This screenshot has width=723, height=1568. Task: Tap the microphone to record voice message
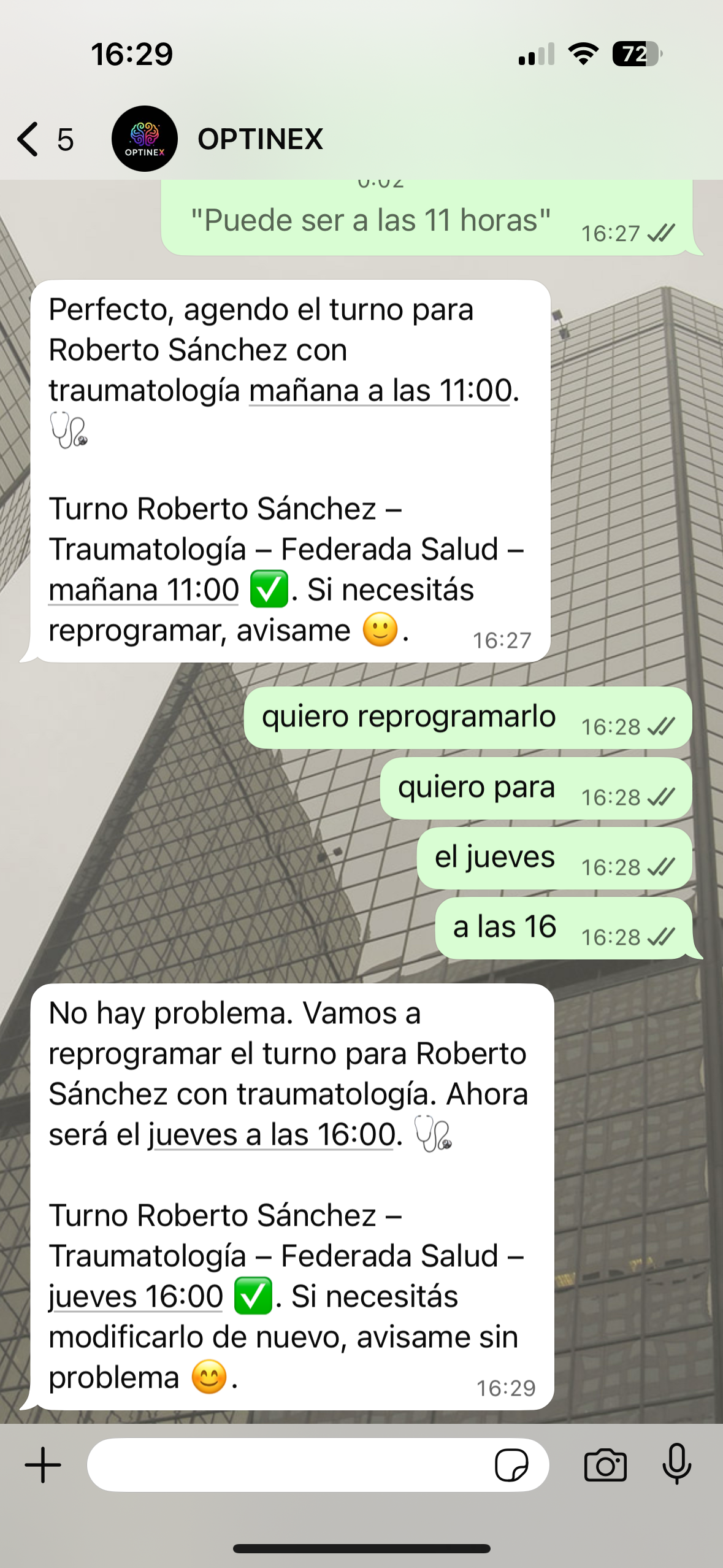677,1464
